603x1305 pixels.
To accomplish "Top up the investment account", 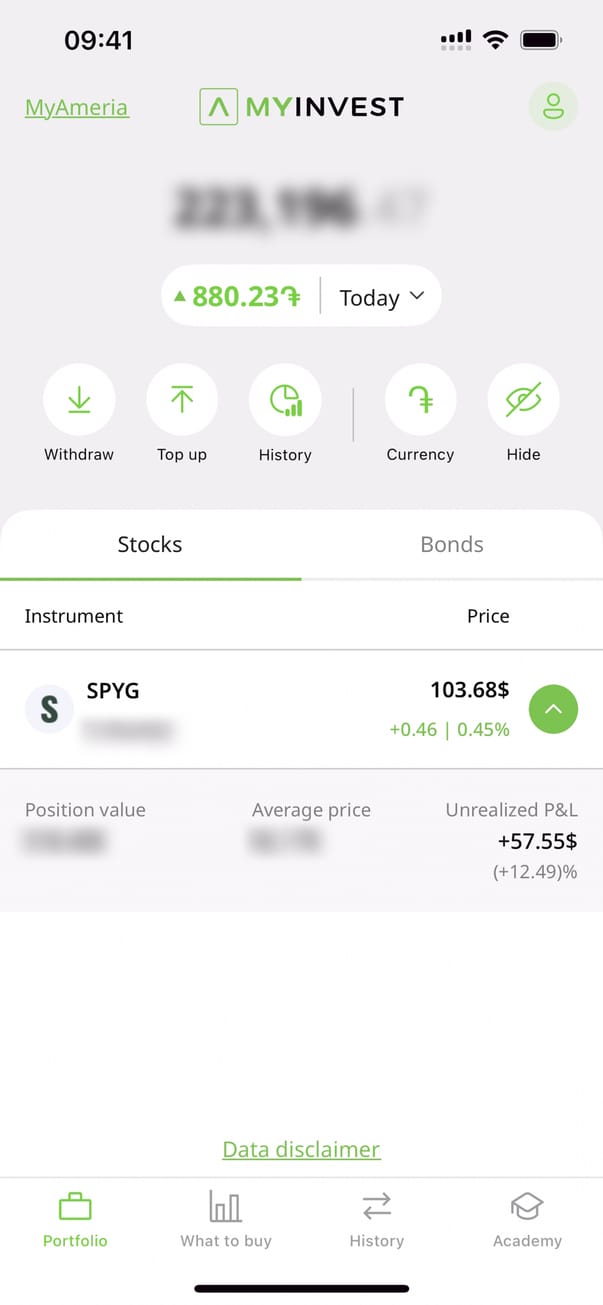I will [x=182, y=400].
